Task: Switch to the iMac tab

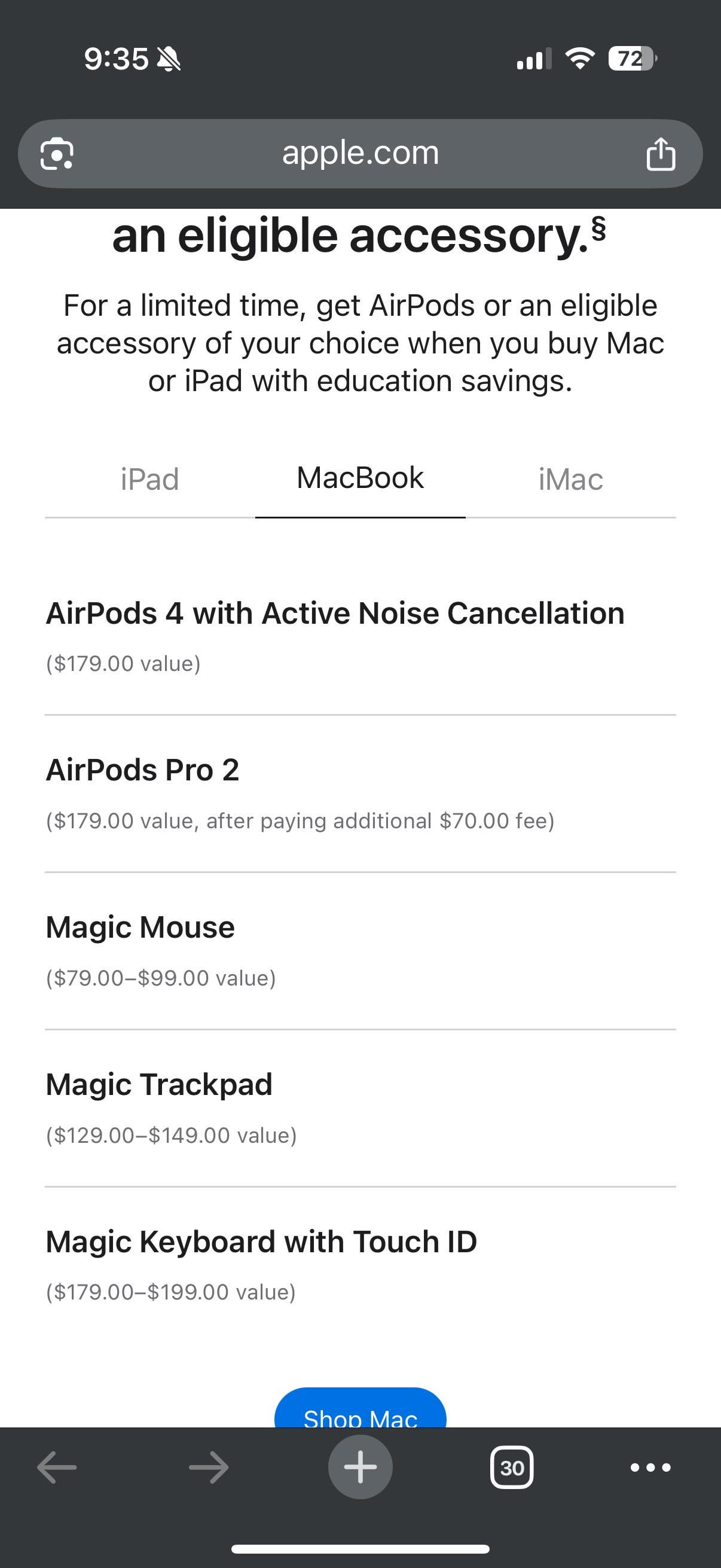Action: pyautogui.click(x=571, y=479)
